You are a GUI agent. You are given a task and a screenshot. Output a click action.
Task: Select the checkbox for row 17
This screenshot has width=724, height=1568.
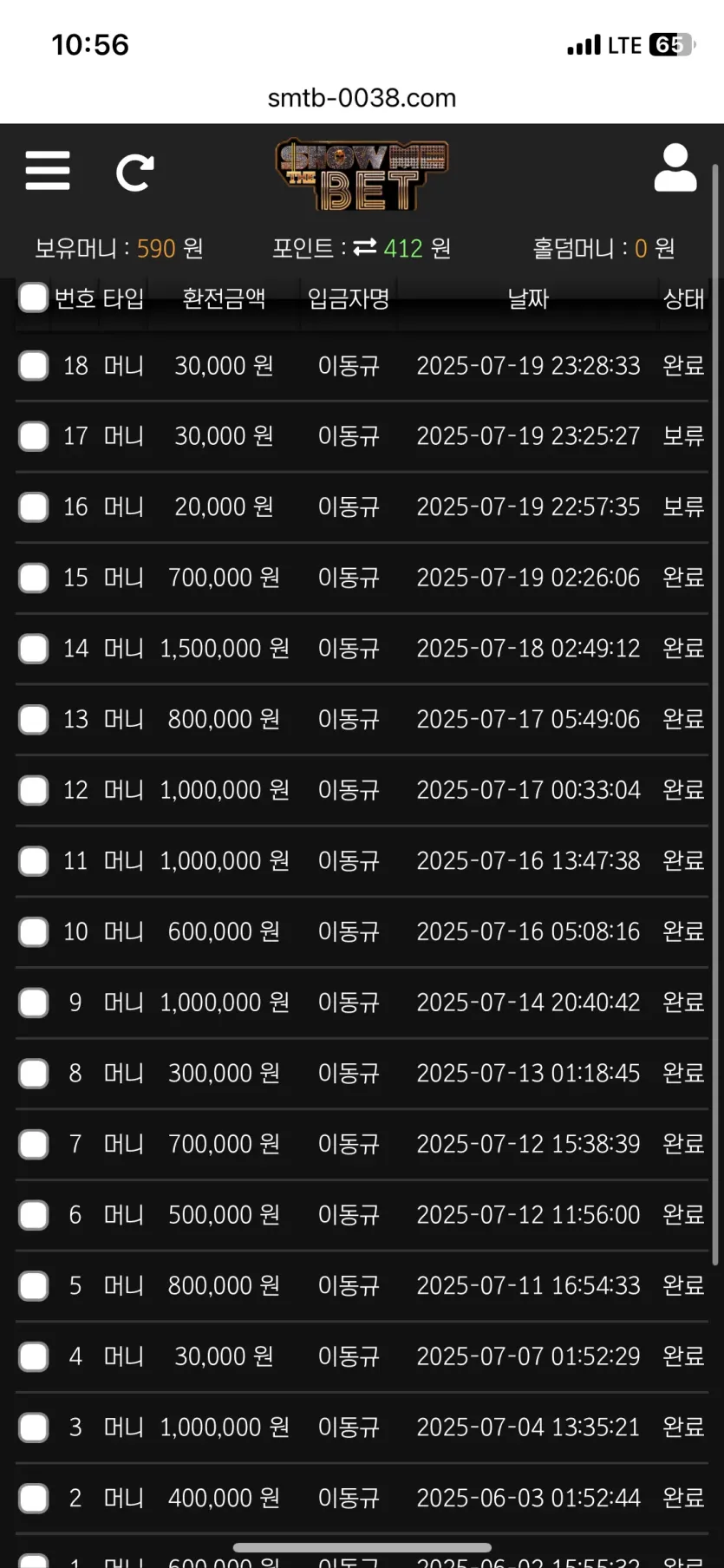[x=33, y=435]
